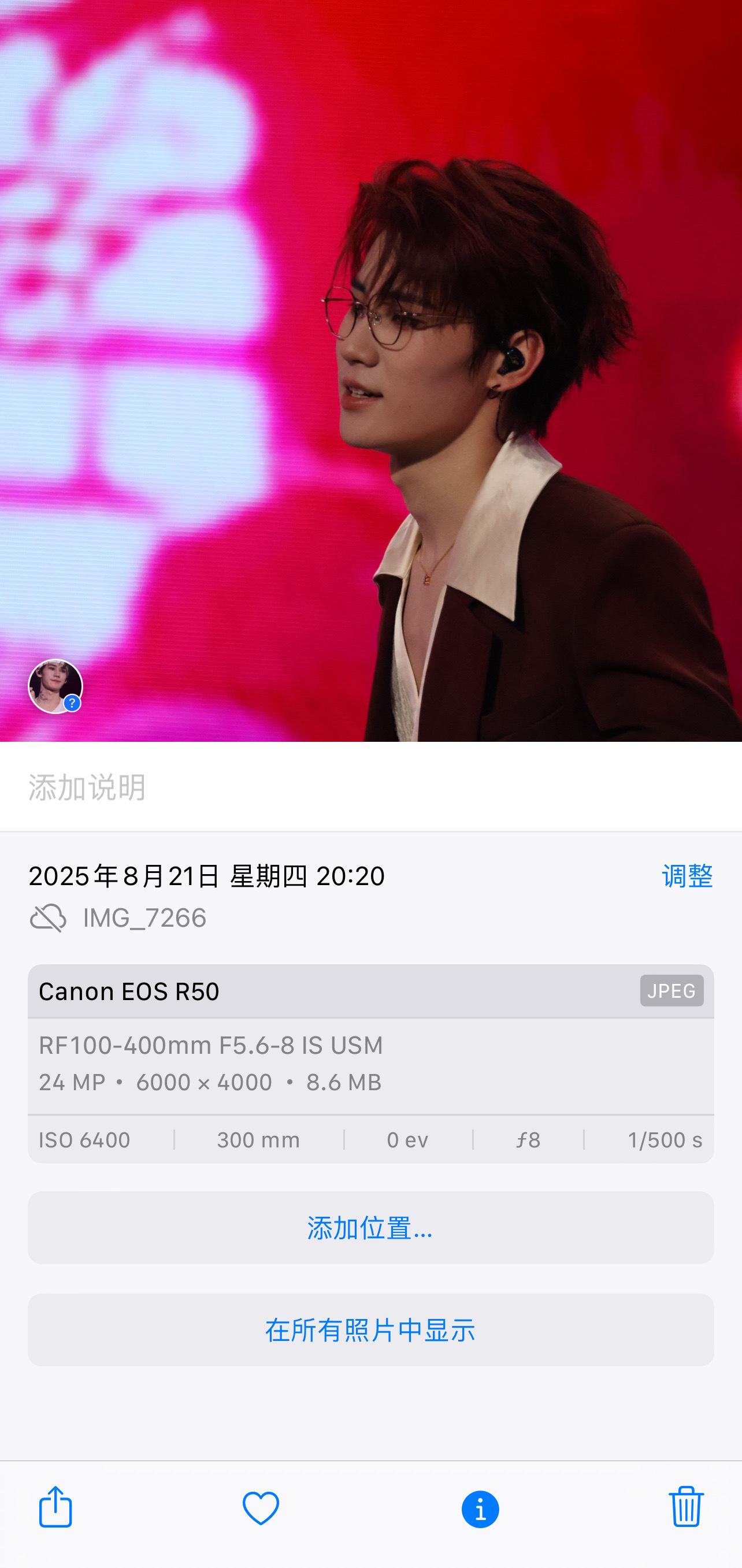Delete photo using the trash icon
Screen dimensions: 742x1568
pos(686,1507)
